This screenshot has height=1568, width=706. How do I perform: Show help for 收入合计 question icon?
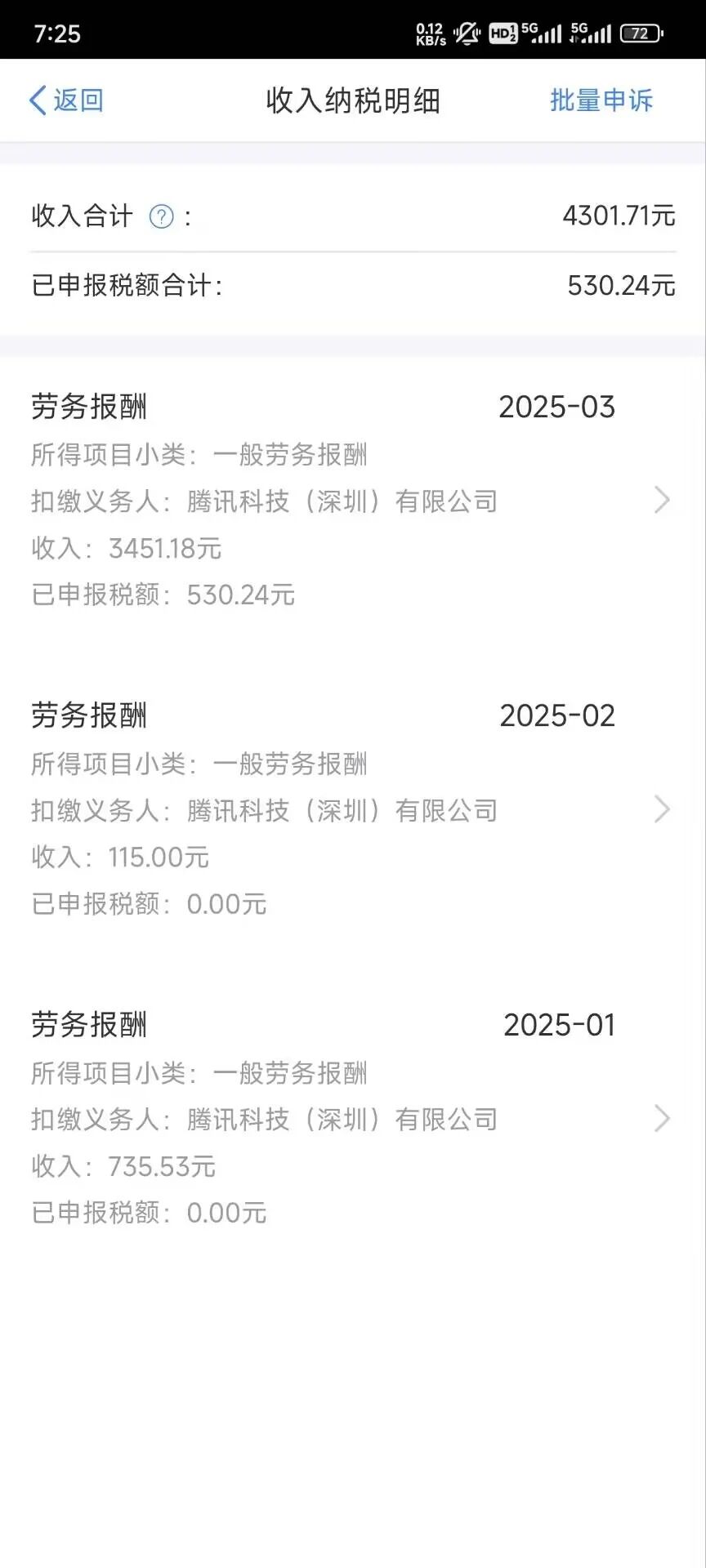click(162, 216)
